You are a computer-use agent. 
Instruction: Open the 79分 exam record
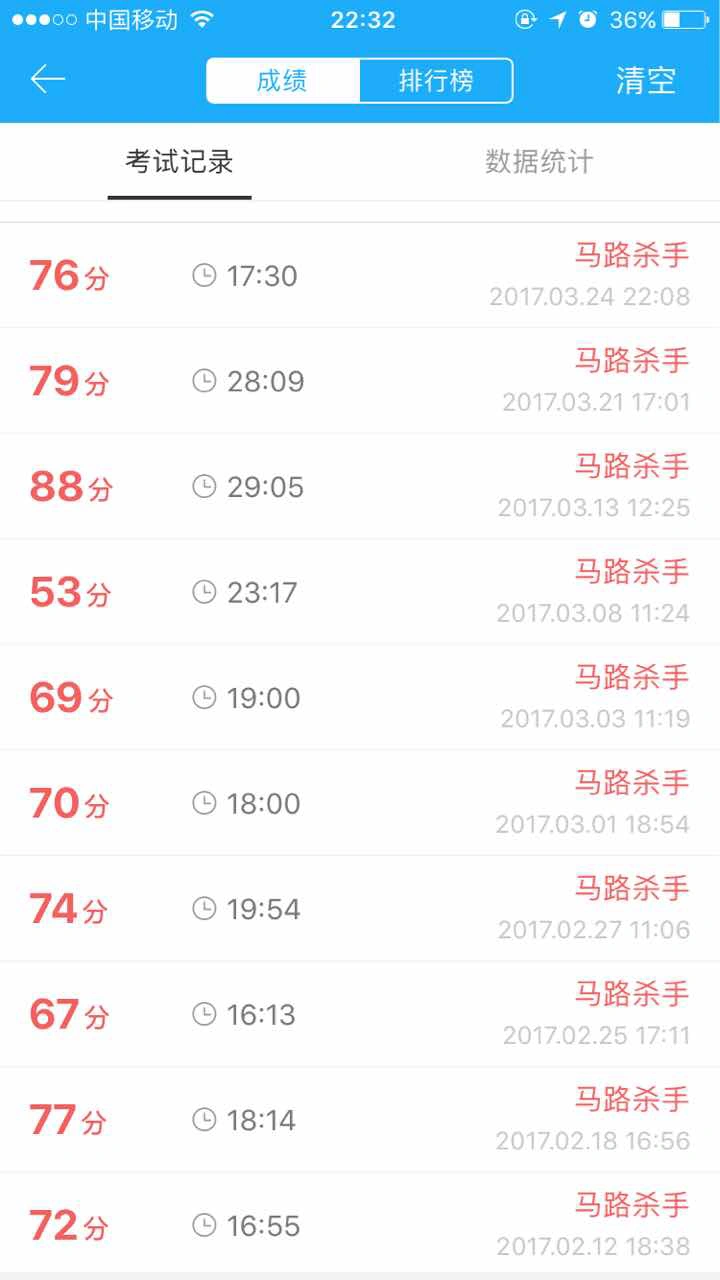pyautogui.click(x=360, y=381)
